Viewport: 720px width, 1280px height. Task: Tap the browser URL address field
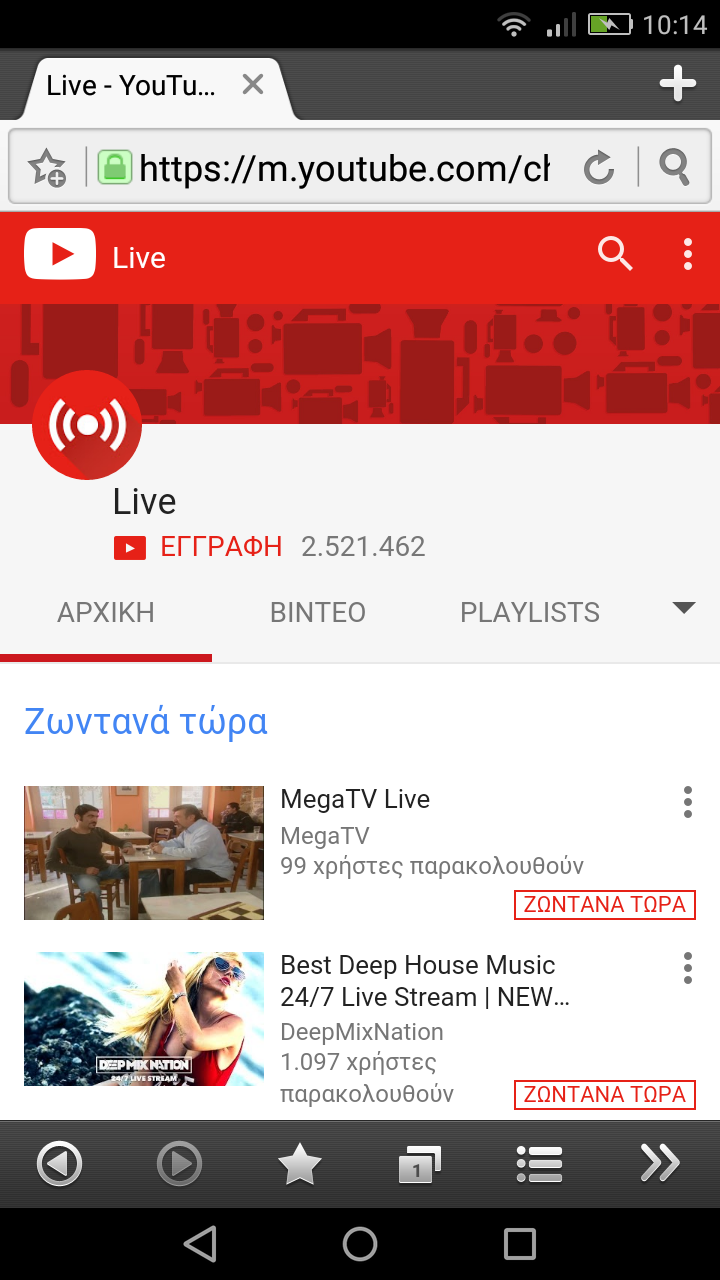point(344,168)
